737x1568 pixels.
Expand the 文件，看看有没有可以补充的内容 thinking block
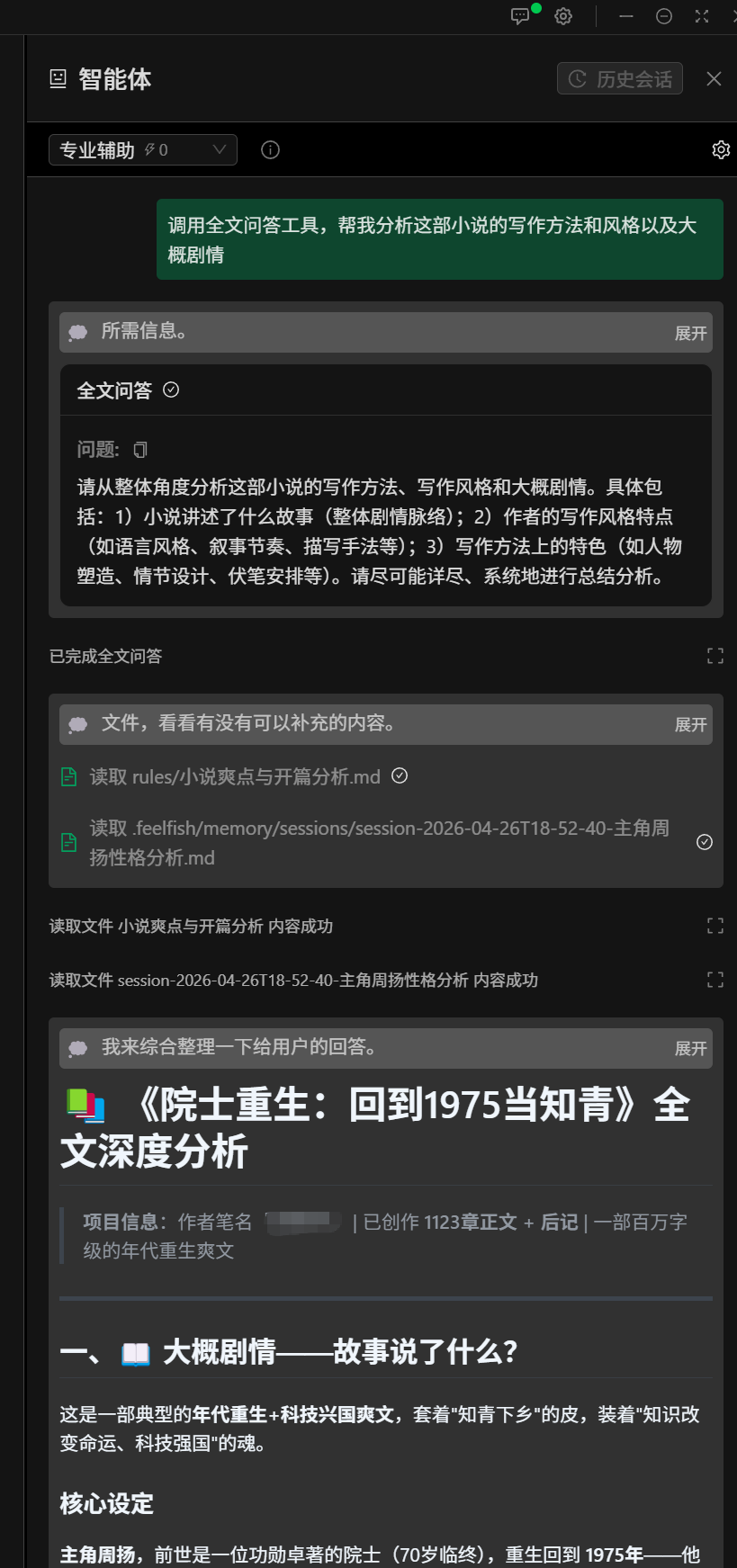[690, 725]
